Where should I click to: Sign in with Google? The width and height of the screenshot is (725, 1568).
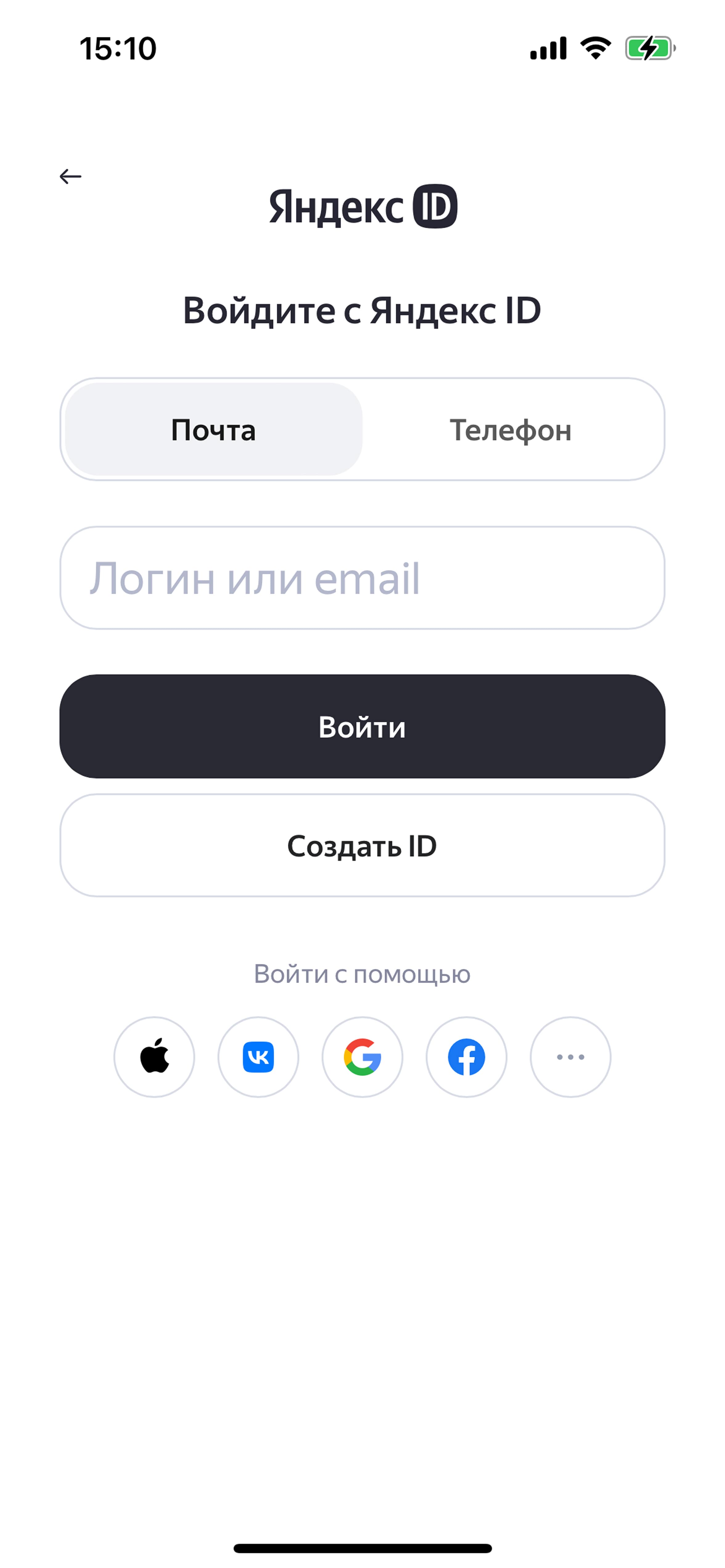point(362,1057)
